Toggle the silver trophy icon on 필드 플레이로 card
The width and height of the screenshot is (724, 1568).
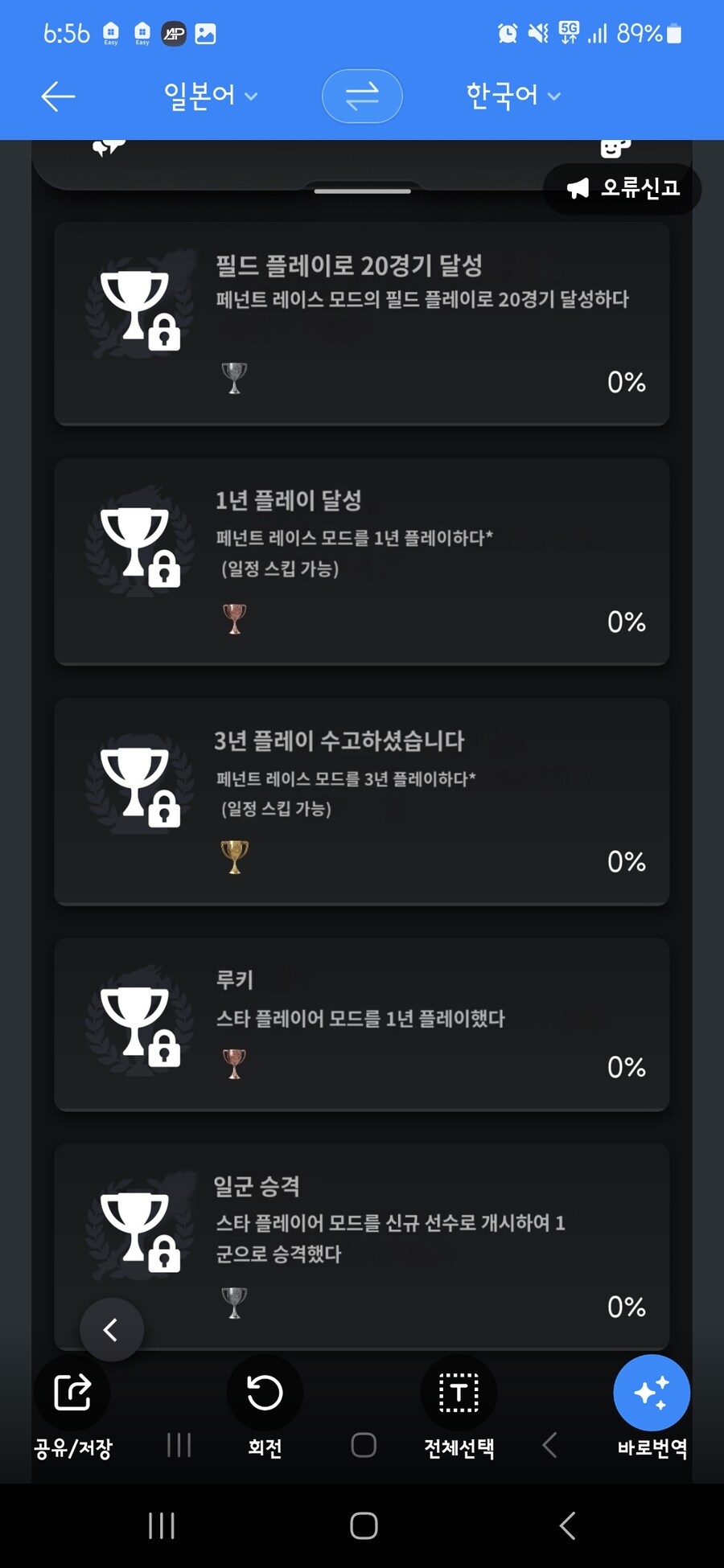point(234,378)
